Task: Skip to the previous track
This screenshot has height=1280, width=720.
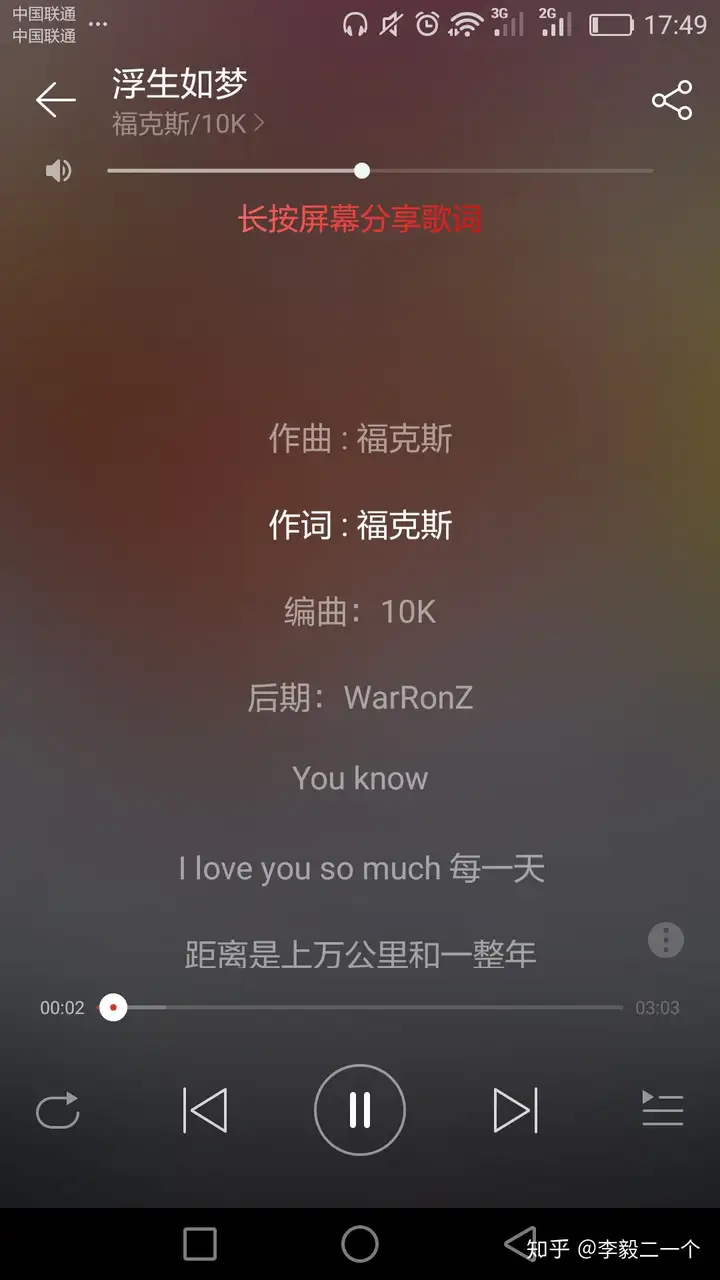Action: (x=205, y=1110)
